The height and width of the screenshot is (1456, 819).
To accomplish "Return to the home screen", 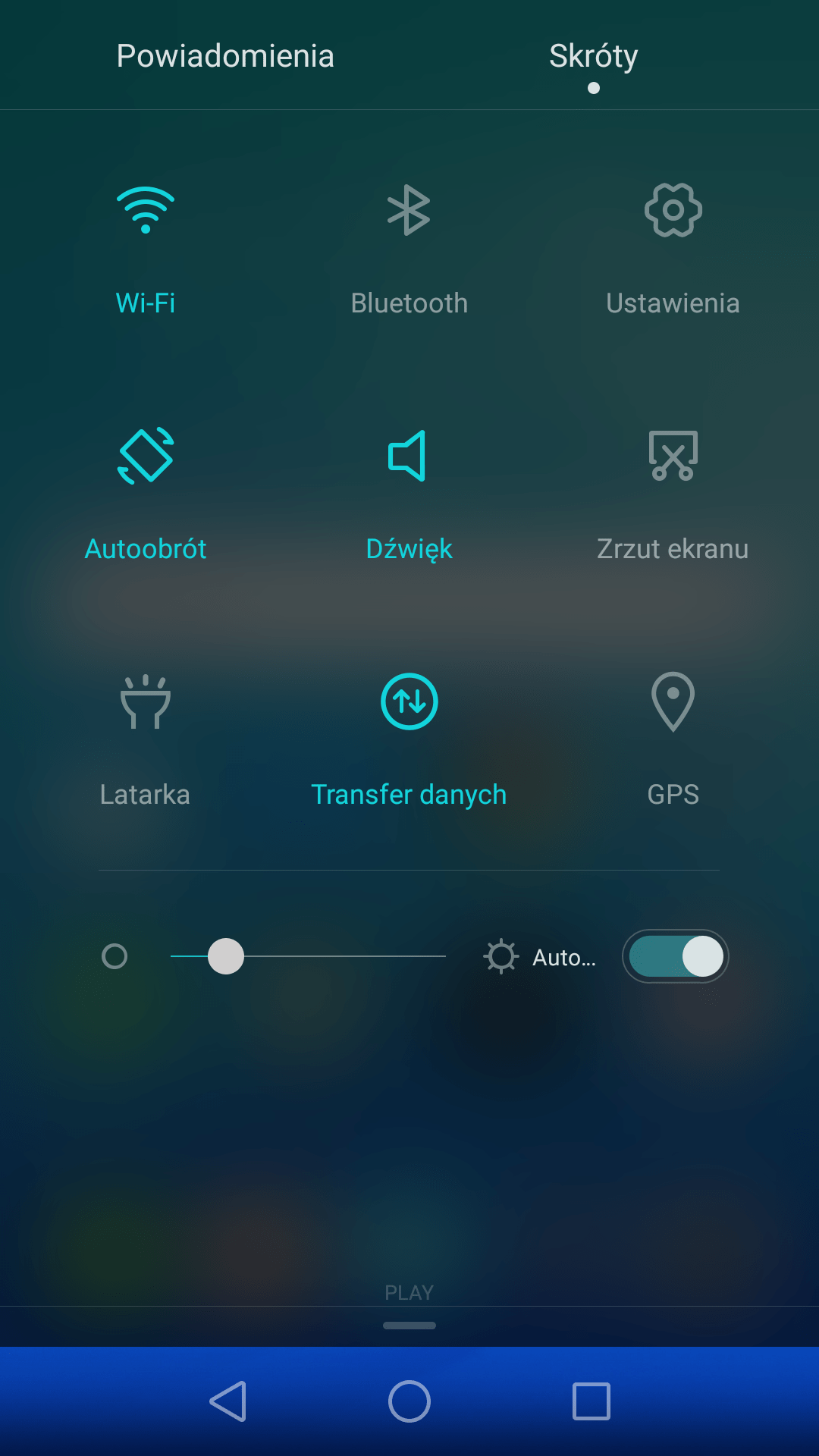I will 409,1401.
